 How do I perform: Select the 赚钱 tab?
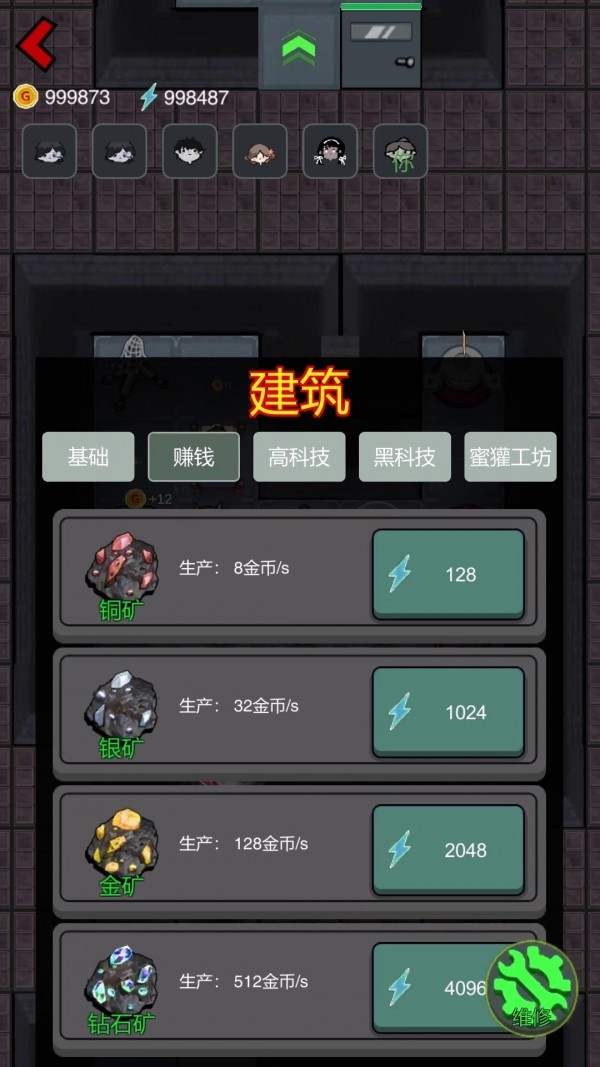point(194,457)
